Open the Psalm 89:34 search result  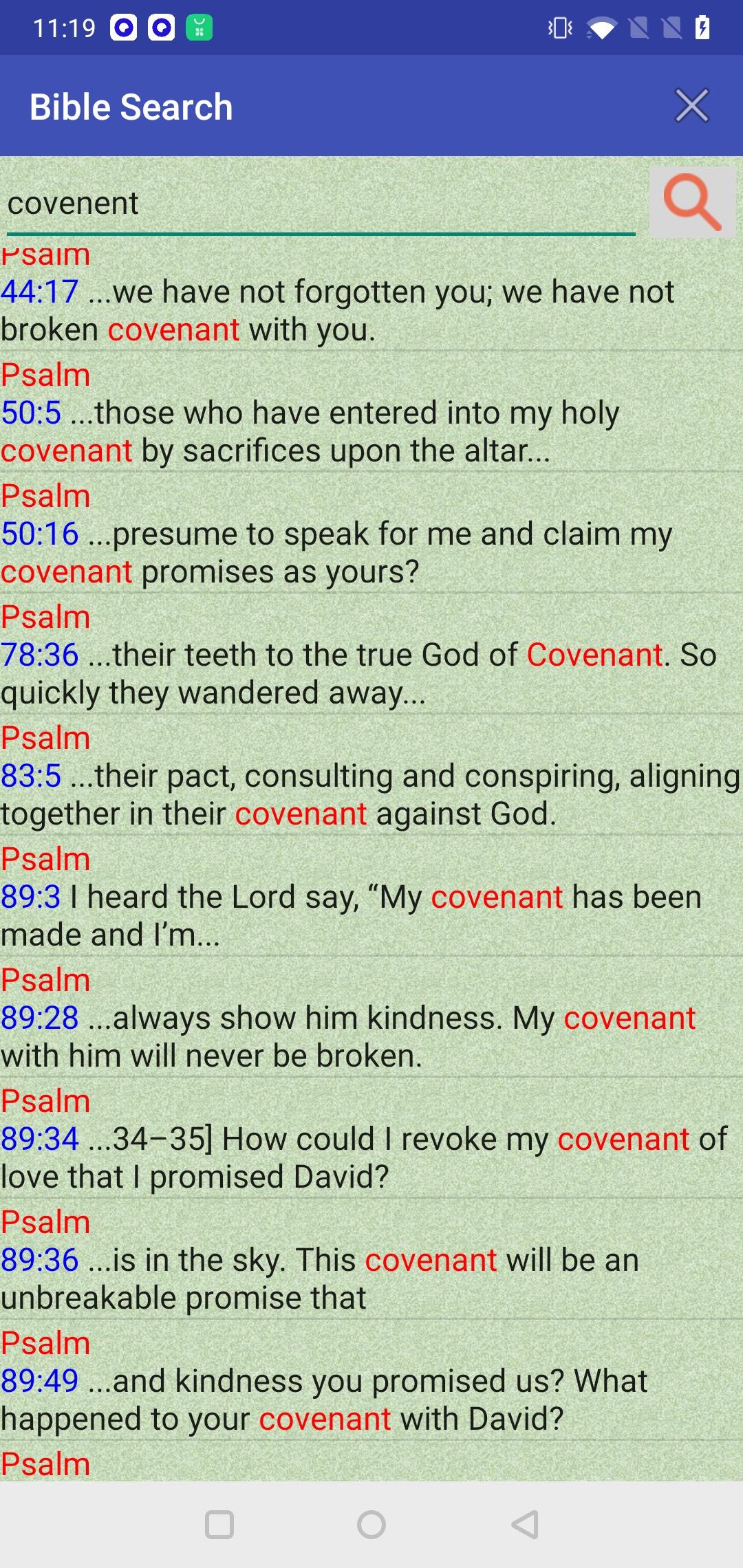[x=371, y=1138]
